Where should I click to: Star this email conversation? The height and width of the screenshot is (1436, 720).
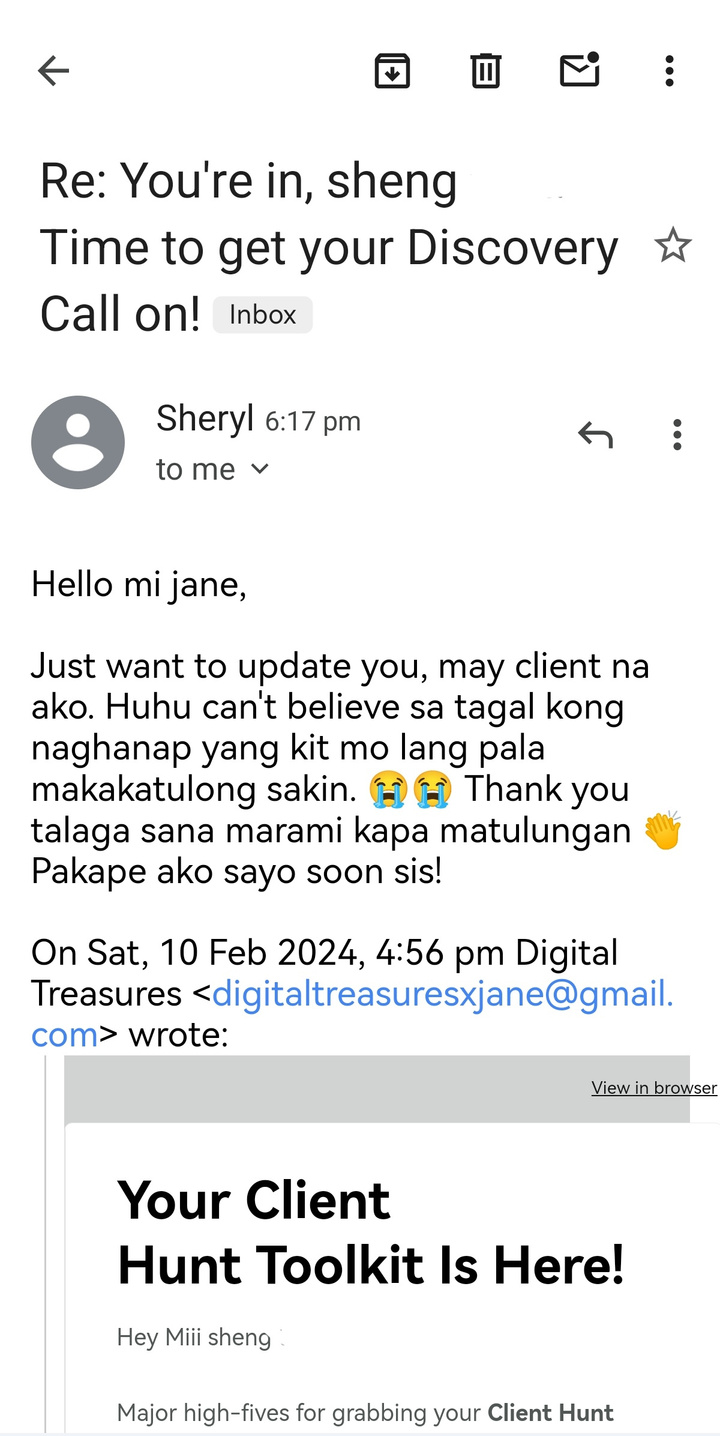(672, 245)
